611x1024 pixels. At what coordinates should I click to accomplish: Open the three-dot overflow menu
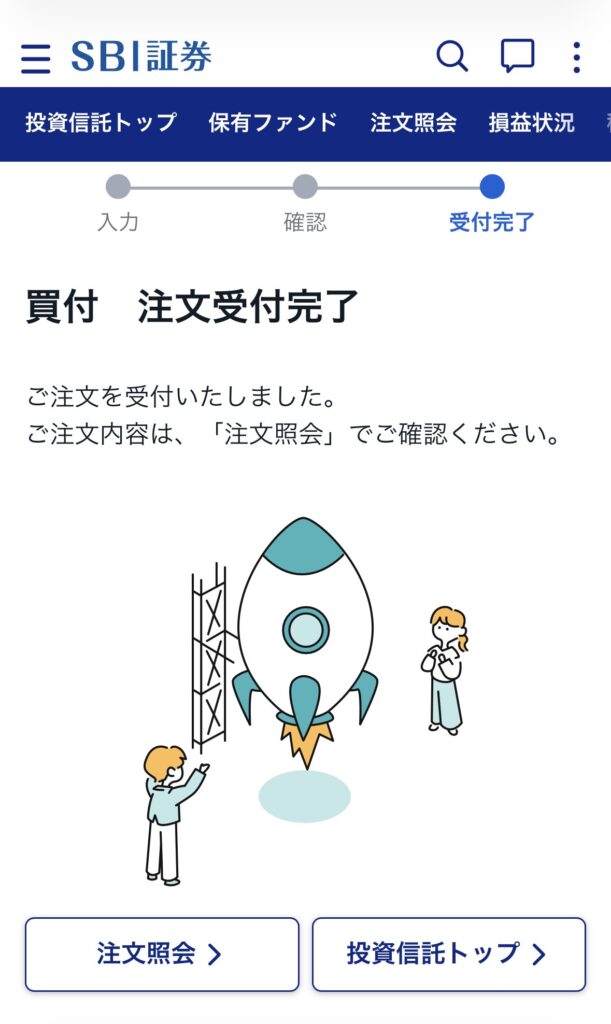click(576, 57)
